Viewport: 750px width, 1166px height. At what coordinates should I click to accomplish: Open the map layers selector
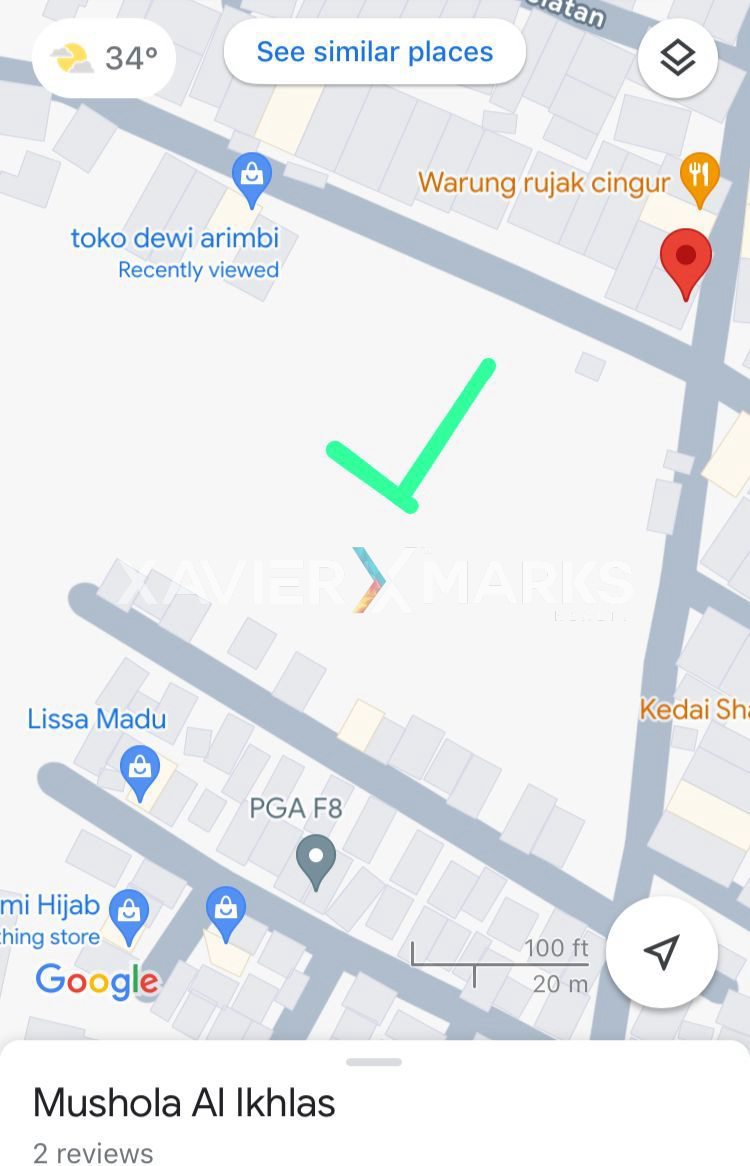pyautogui.click(x=678, y=58)
